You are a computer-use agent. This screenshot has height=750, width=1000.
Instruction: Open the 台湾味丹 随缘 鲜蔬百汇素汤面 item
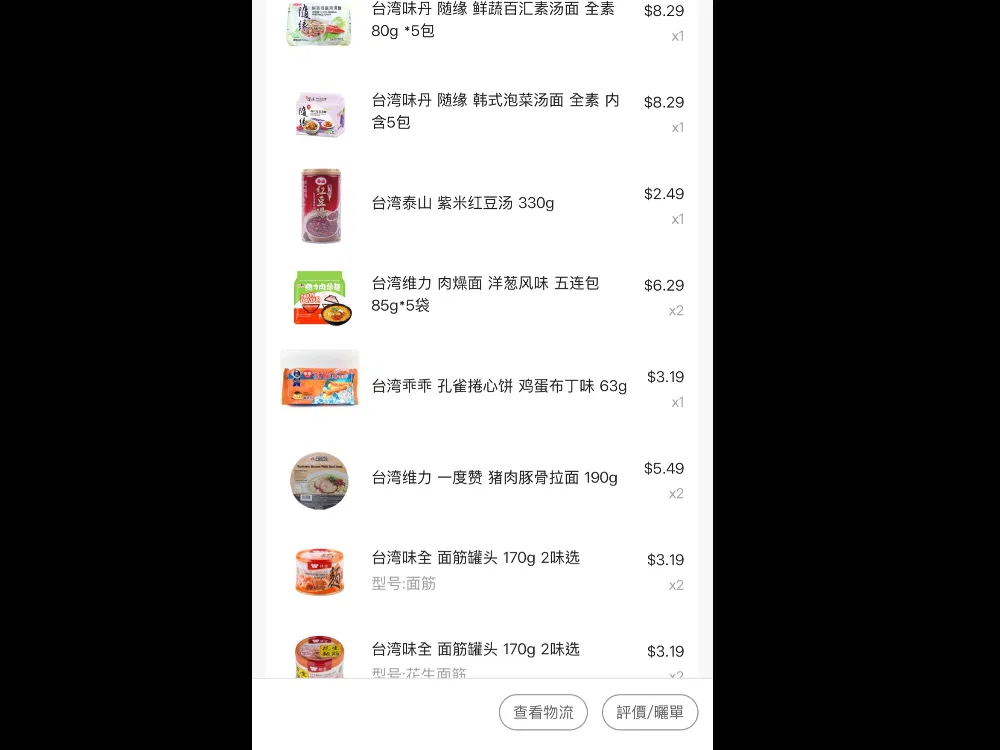pos(493,20)
